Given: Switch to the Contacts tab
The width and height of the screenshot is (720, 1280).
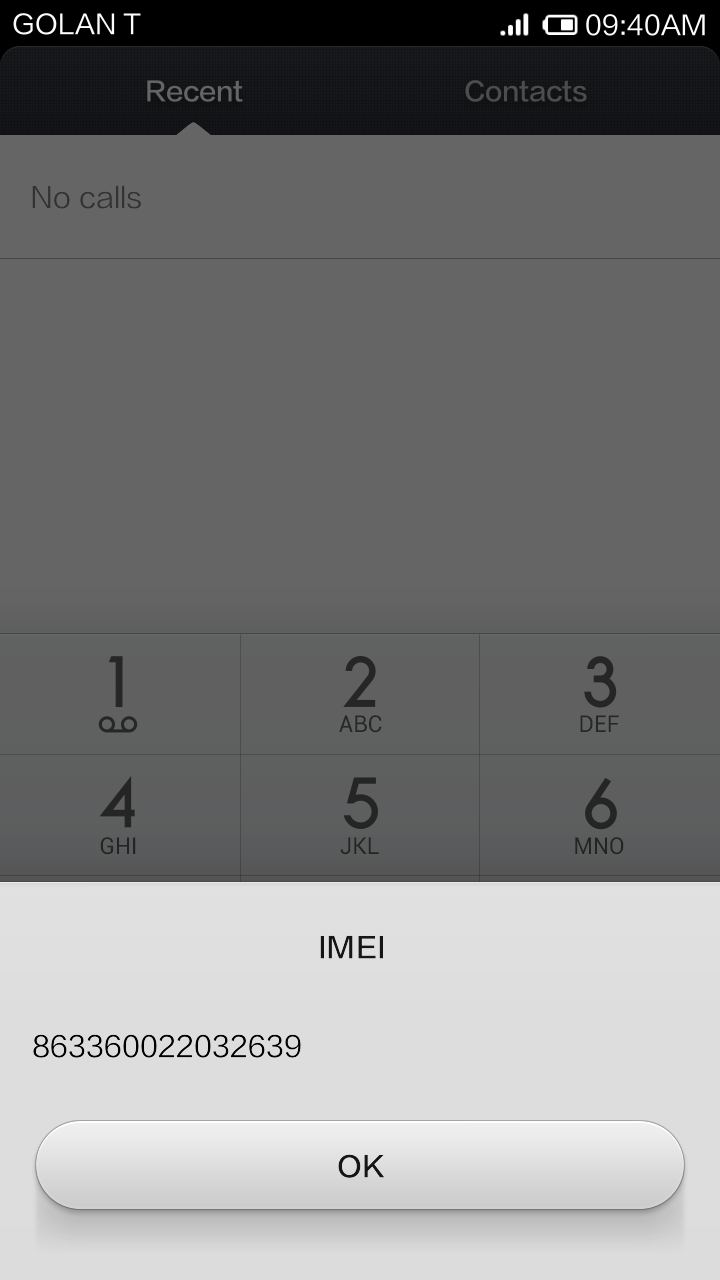Looking at the screenshot, I should pyautogui.click(x=526, y=91).
